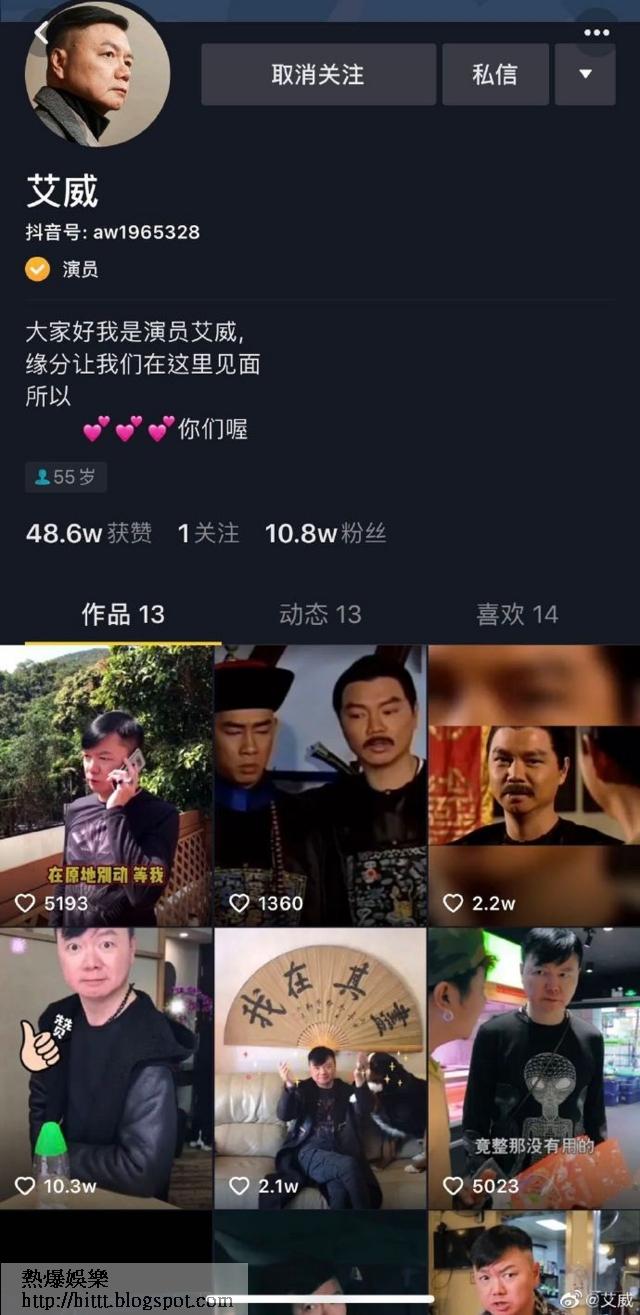Viewport: 640px width, 1315px height.
Task: Play the video with 2.2w likes
Action: [x=534, y=786]
